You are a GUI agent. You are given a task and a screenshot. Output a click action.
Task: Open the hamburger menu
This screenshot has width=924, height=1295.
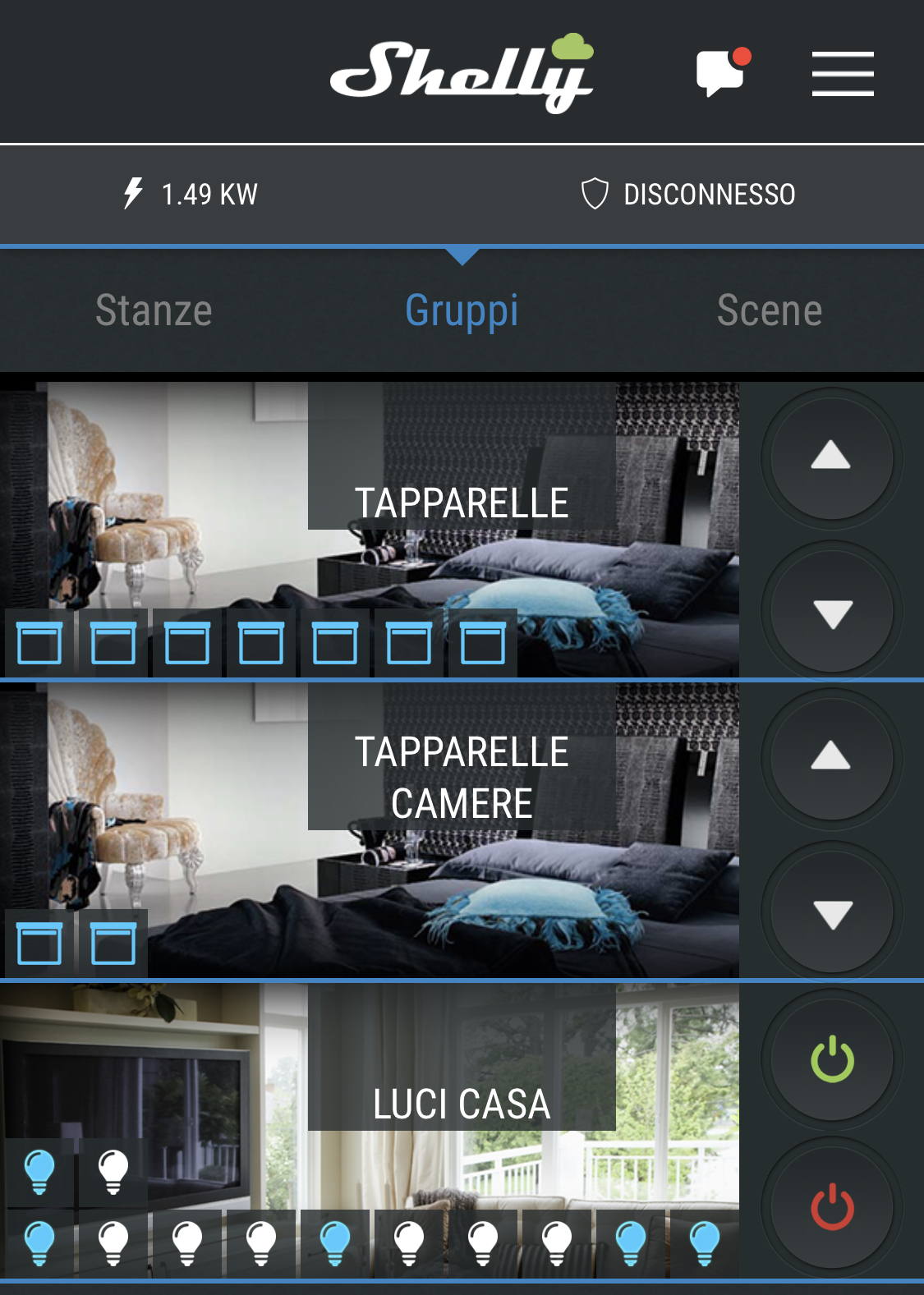pos(843,74)
